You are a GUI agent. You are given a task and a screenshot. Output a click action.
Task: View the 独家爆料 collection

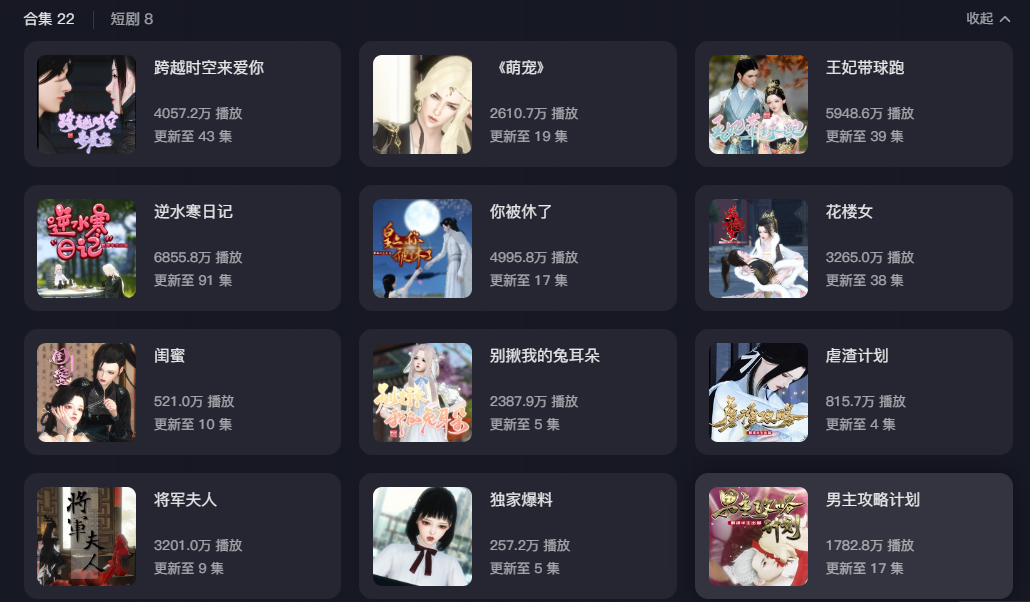[x=518, y=536]
